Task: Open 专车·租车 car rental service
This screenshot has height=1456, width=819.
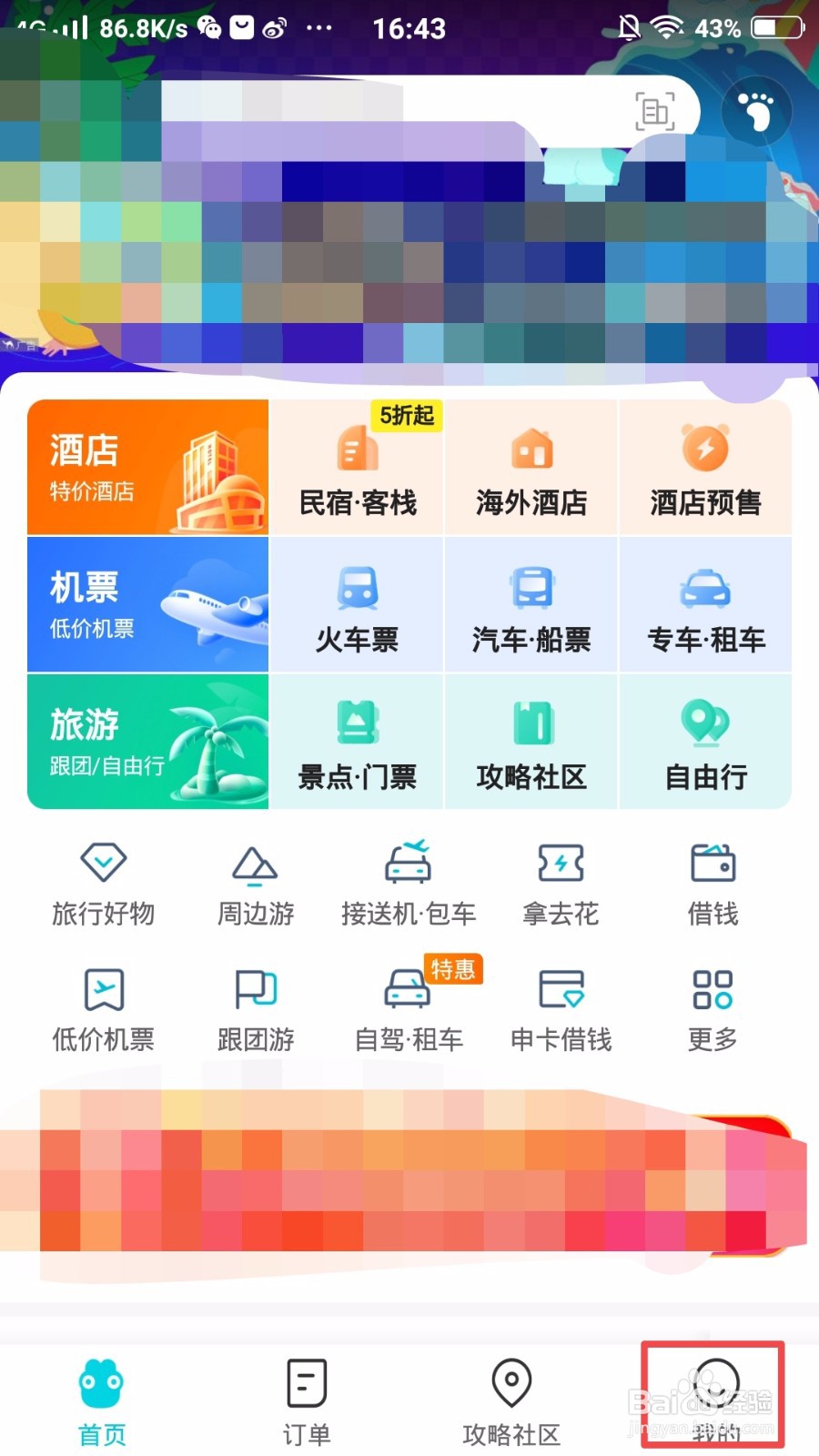Action: point(706,605)
